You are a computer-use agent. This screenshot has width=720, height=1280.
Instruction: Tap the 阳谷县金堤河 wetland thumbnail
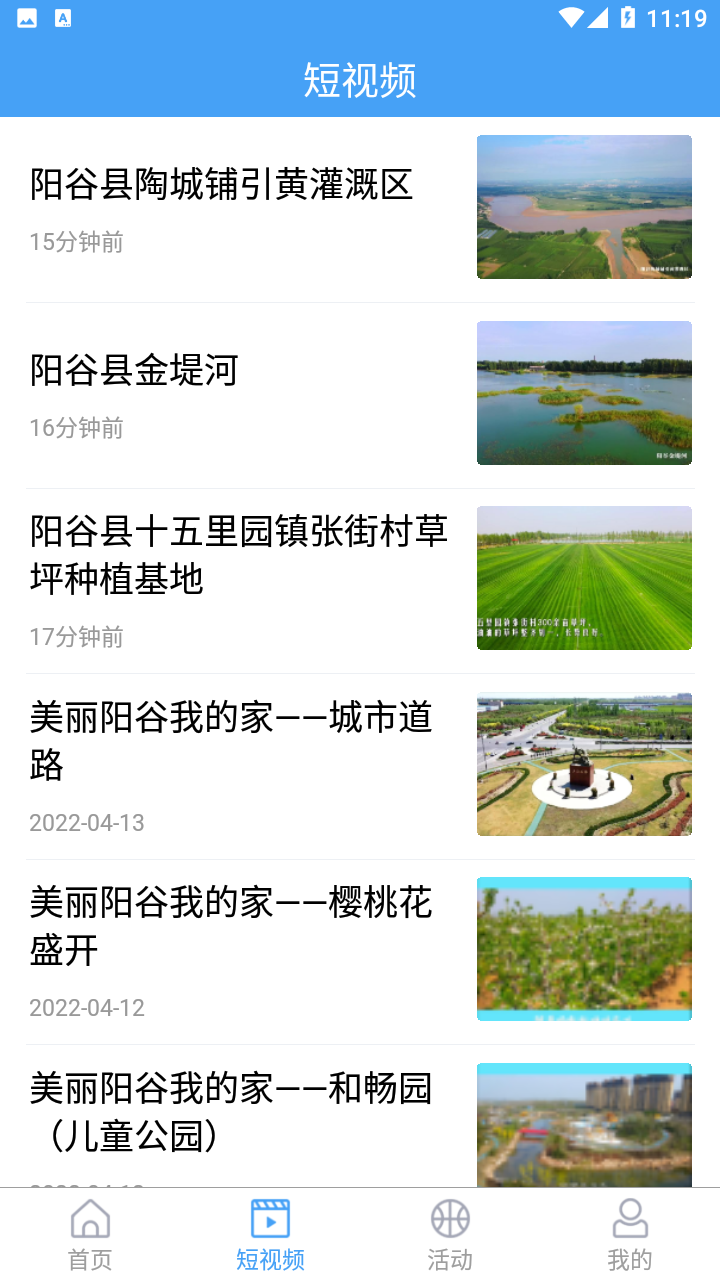tap(584, 392)
